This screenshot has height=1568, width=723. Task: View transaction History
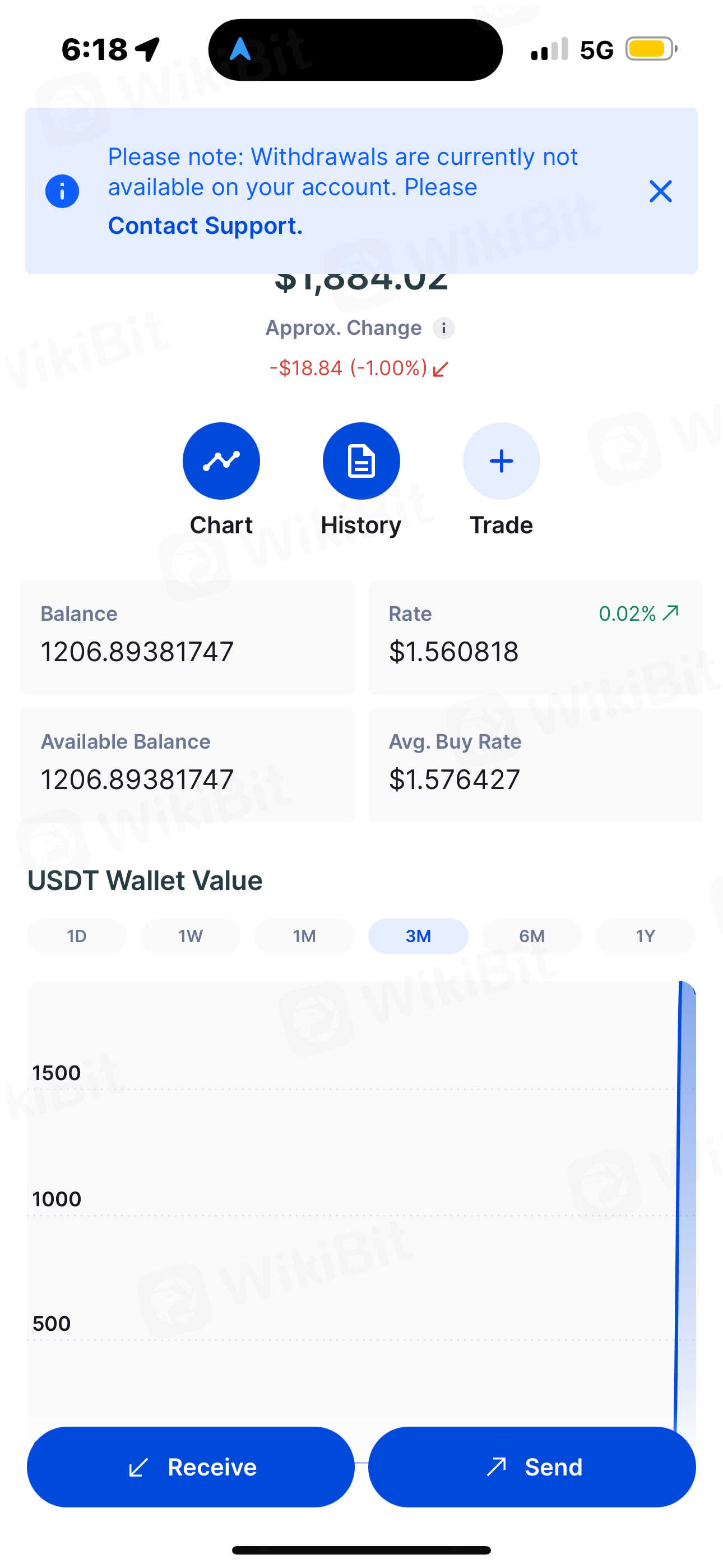click(361, 461)
